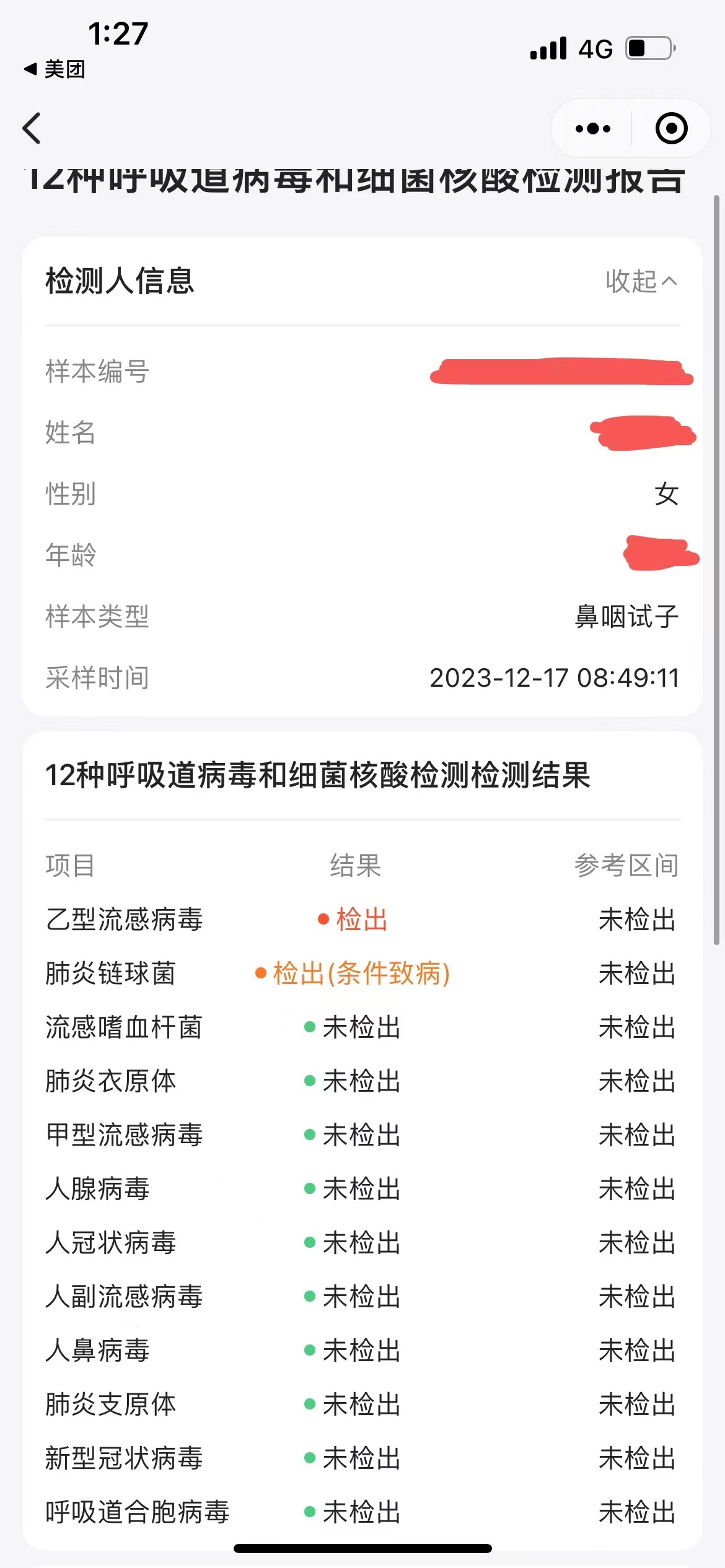
Task: Open the mini program more-options menu
Action: [x=592, y=129]
